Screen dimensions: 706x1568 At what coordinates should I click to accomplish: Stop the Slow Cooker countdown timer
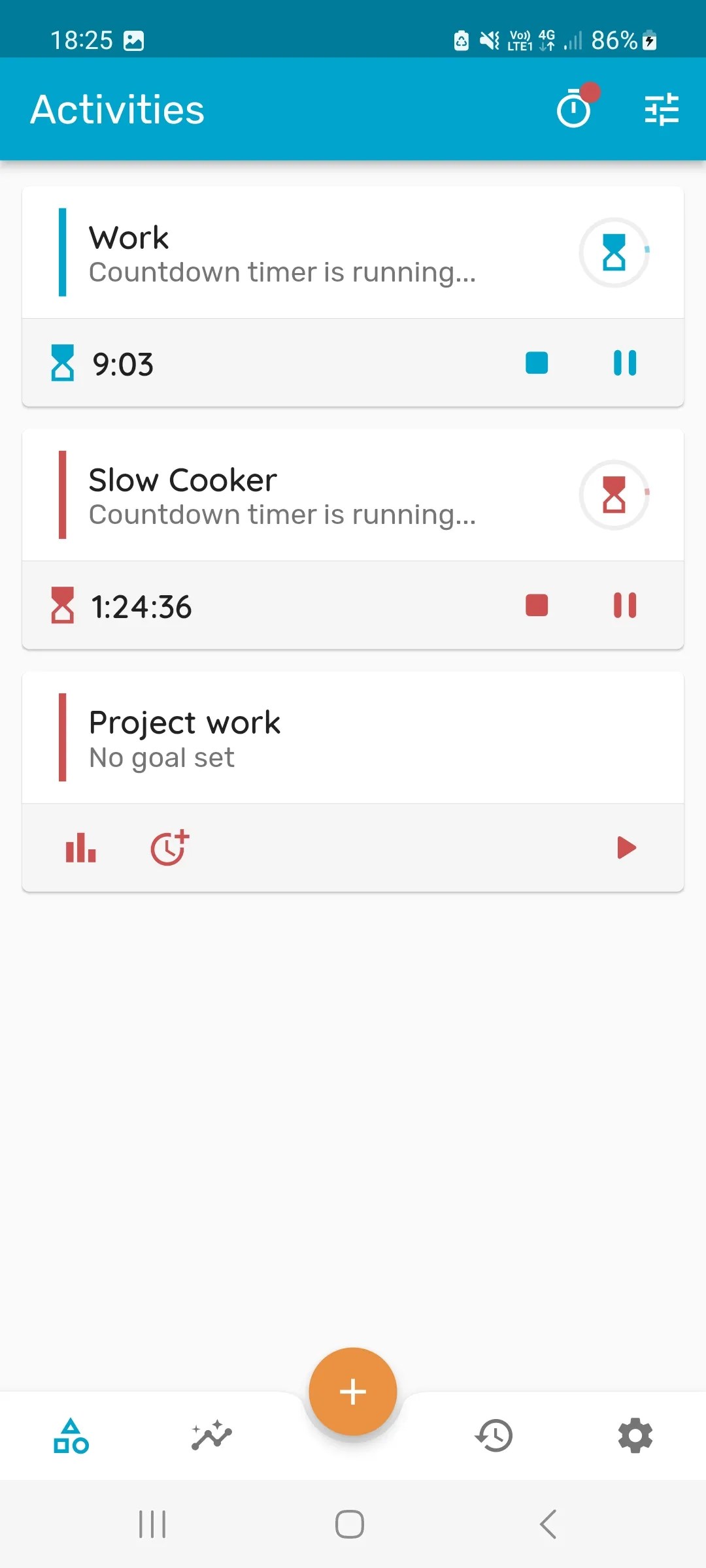(535, 606)
